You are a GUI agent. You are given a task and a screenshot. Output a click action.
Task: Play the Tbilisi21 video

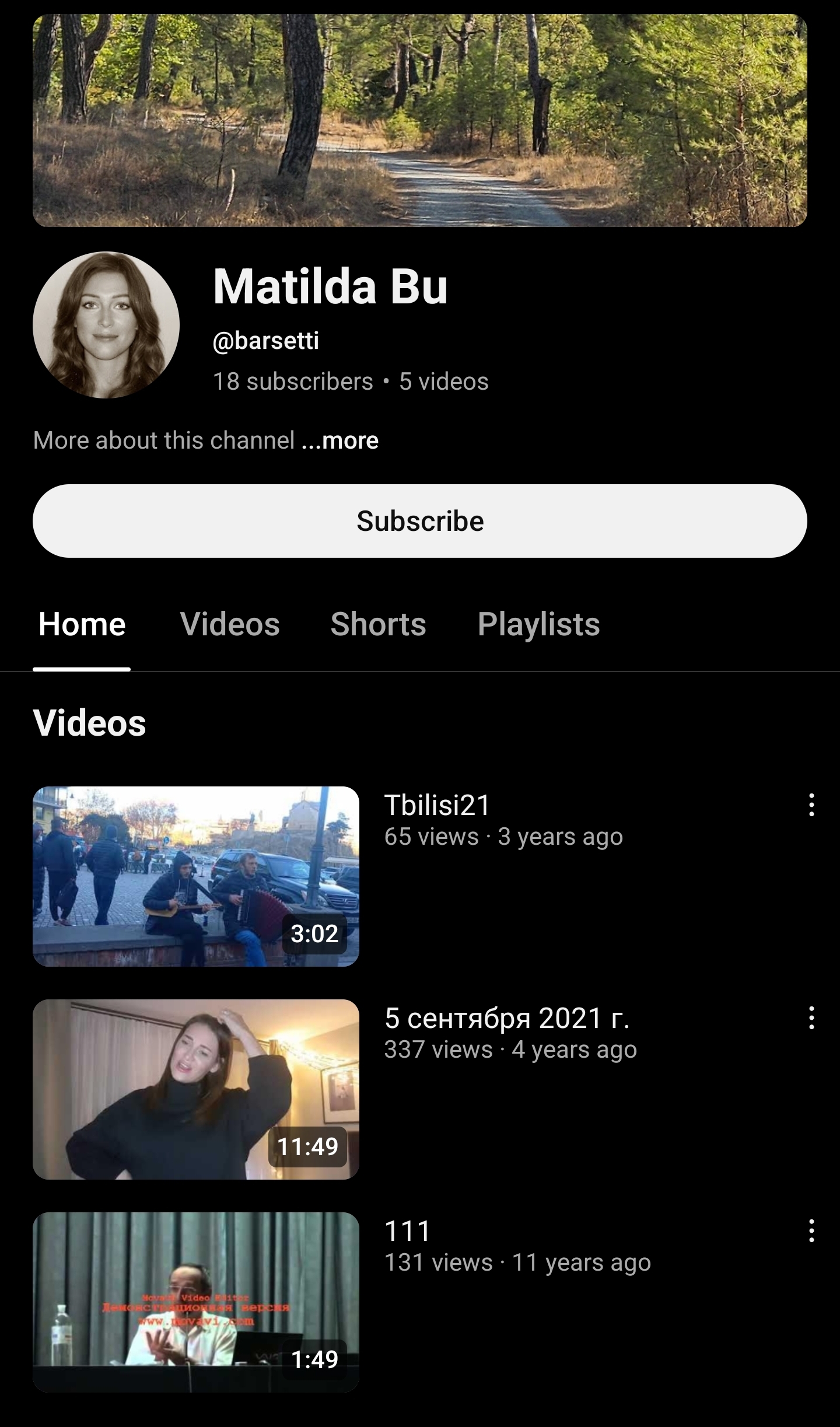click(x=196, y=876)
